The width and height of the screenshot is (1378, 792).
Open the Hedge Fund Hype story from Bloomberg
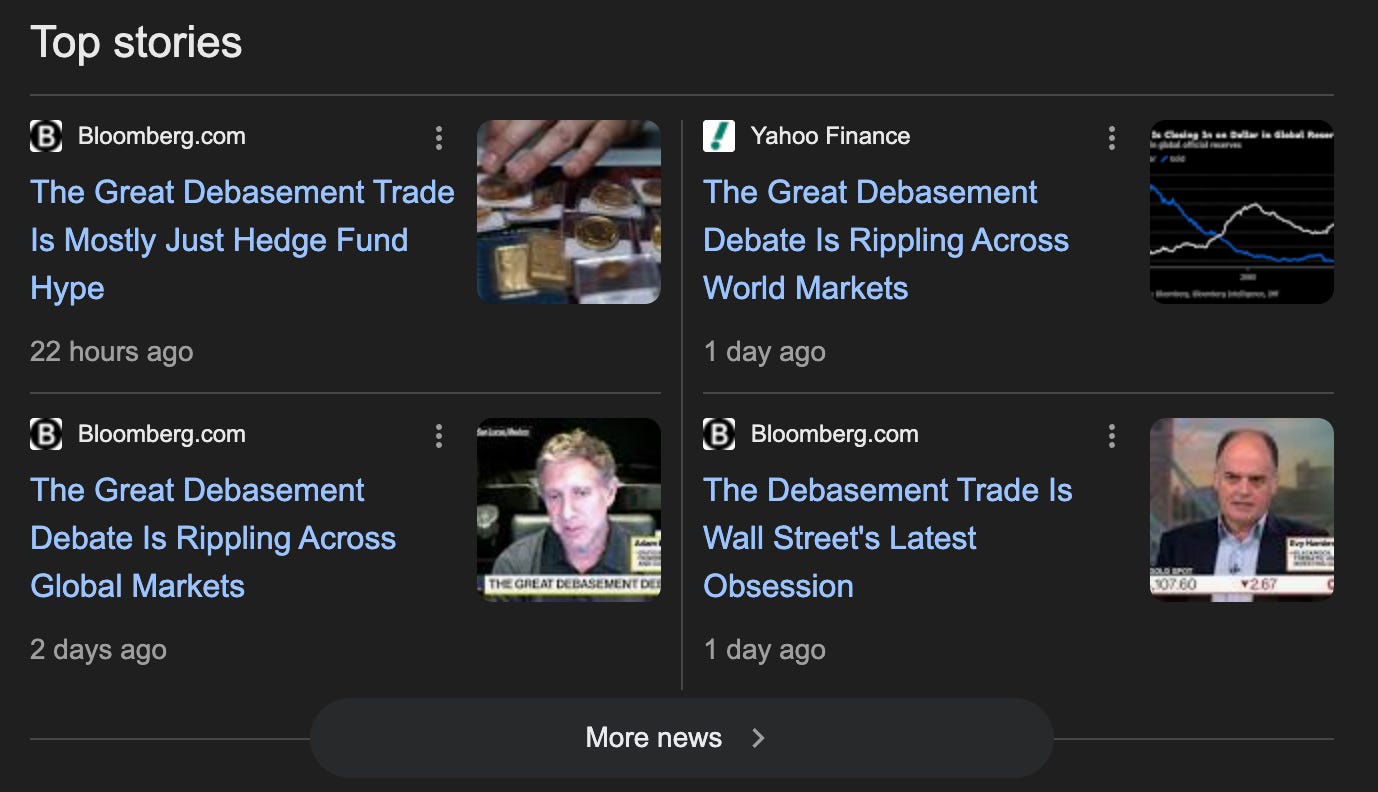242,240
